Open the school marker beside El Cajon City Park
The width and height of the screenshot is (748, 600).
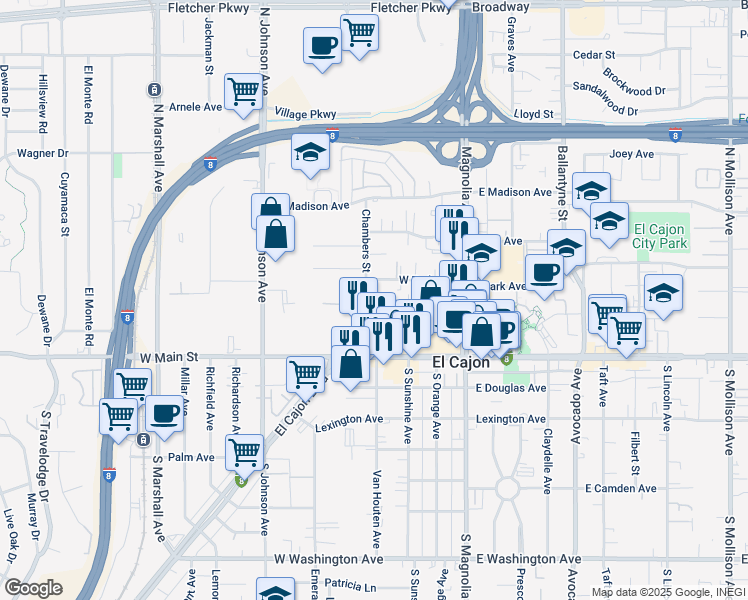pyautogui.click(x=608, y=221)
